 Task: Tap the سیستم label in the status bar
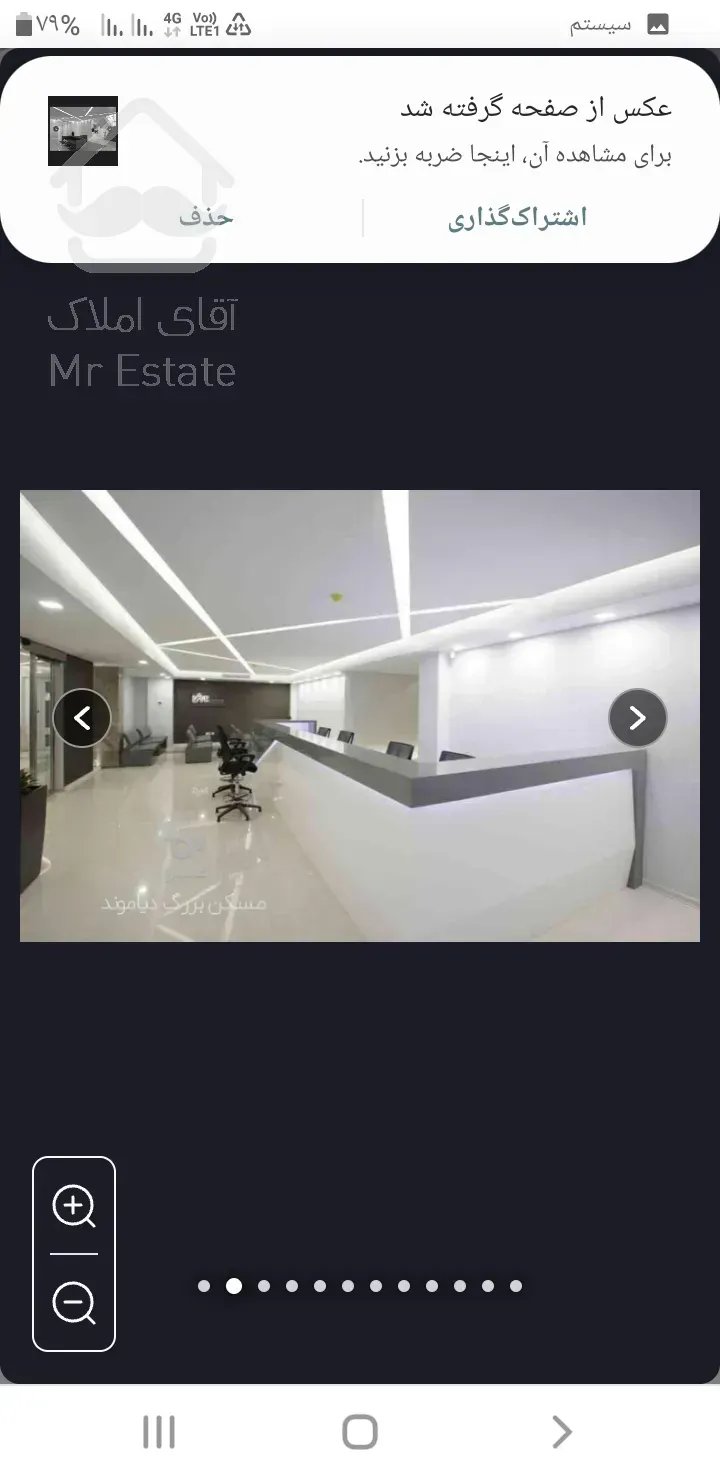tap(601, 24)
